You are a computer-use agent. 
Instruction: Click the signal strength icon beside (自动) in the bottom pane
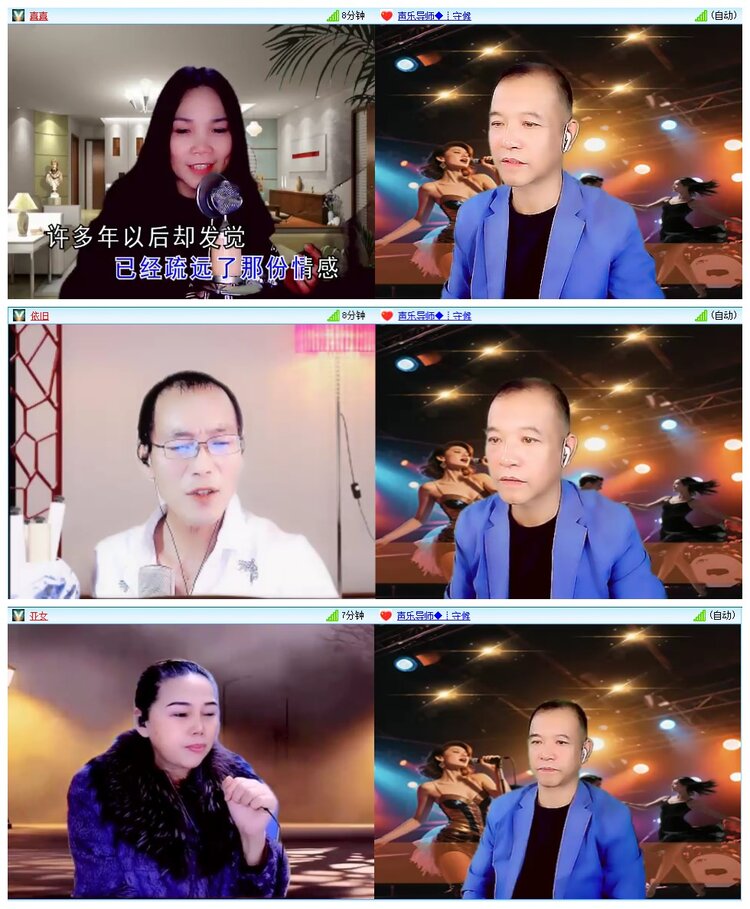click(700, 618)
